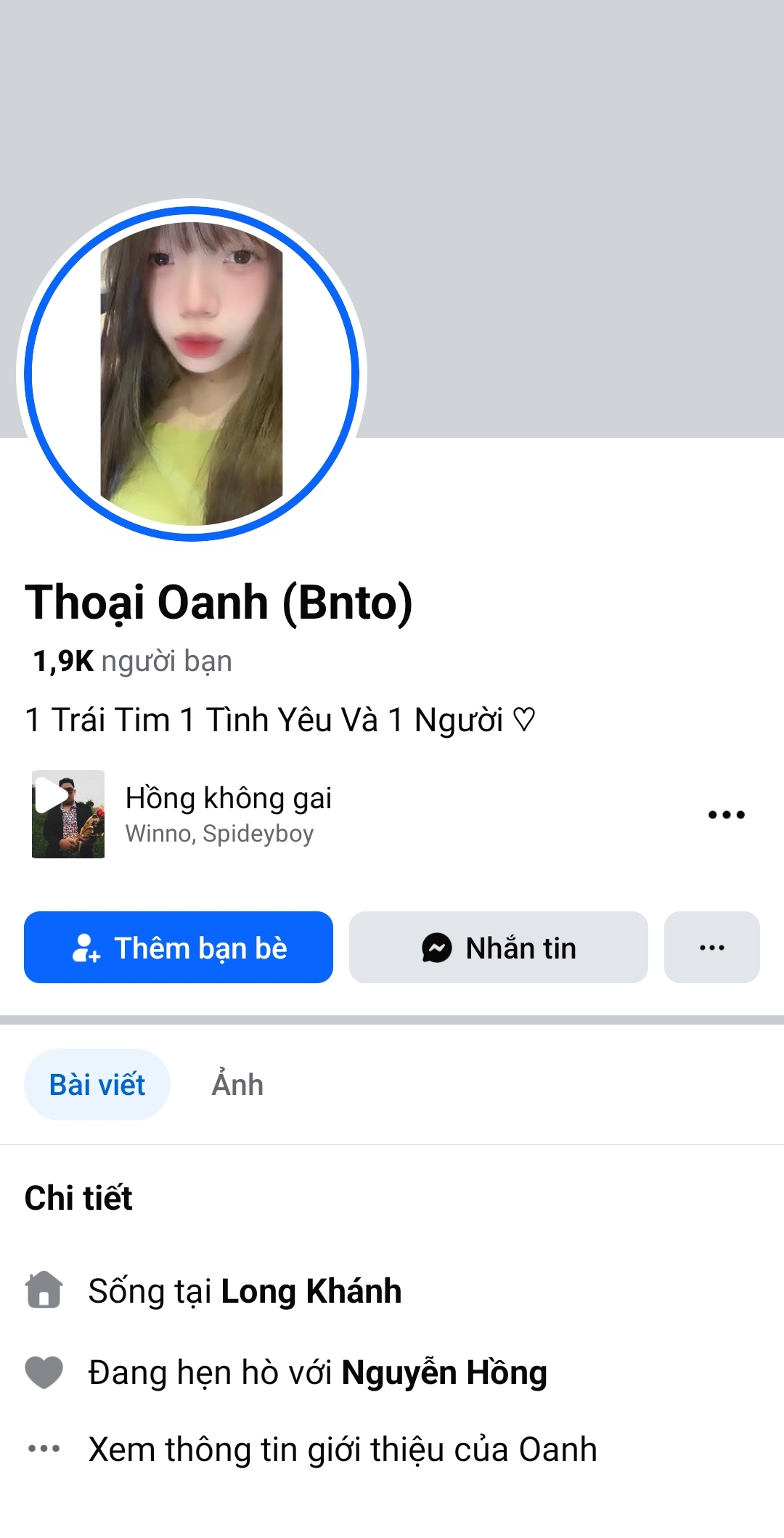Message Oanh with the Nhắn tin button

tap(498, 948)
